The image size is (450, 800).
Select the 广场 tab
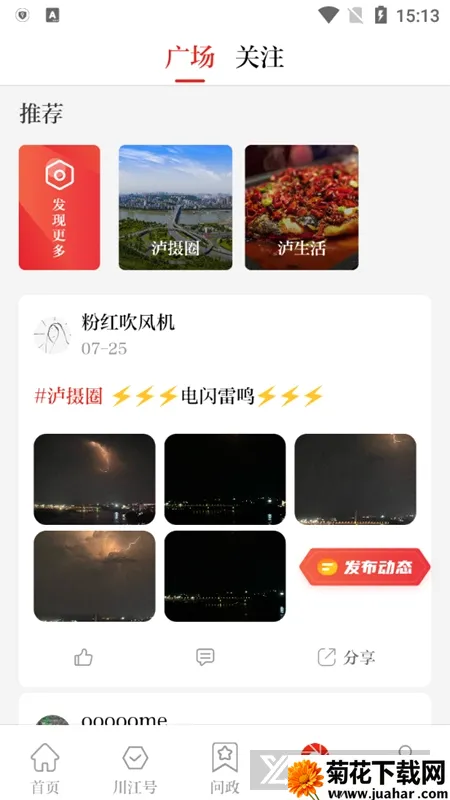190,57
